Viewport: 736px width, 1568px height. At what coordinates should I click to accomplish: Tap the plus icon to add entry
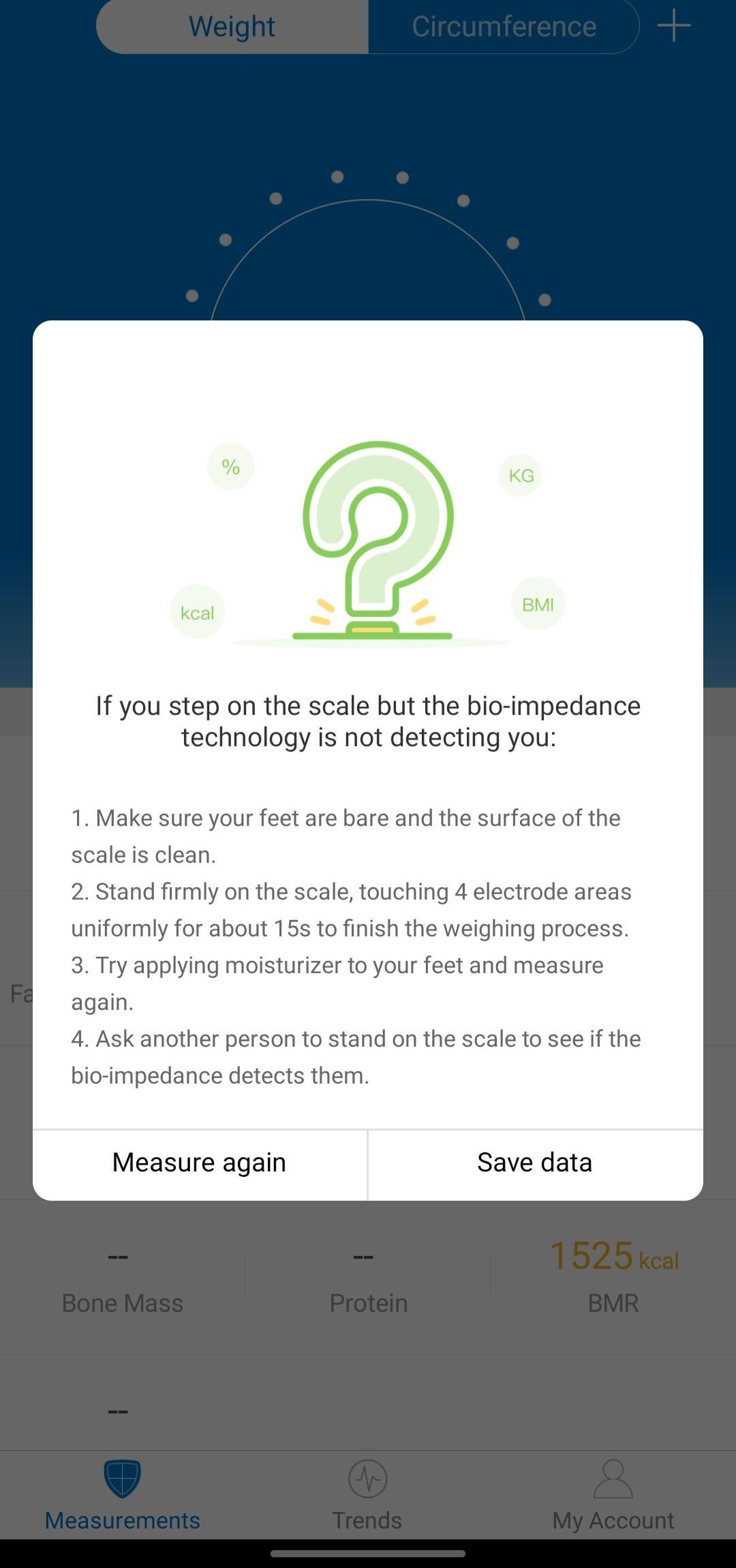[673, 26]
